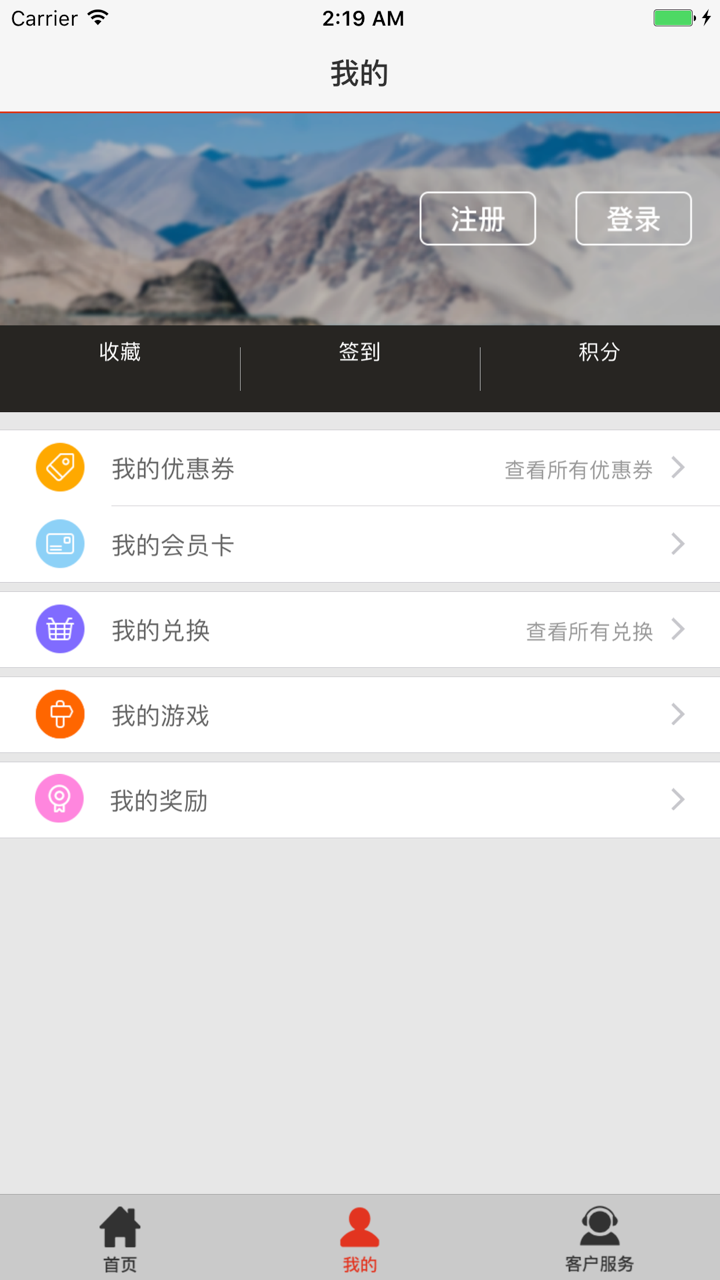Screen dimensions: 720x1280
Task: Click the customer service headset icon
Action: 599,1224
